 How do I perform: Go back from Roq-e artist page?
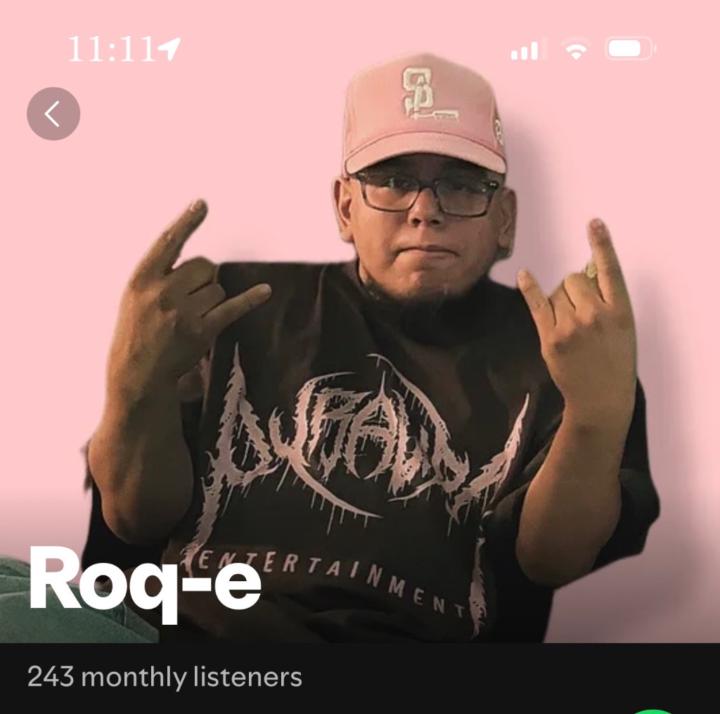click(53, 114)
